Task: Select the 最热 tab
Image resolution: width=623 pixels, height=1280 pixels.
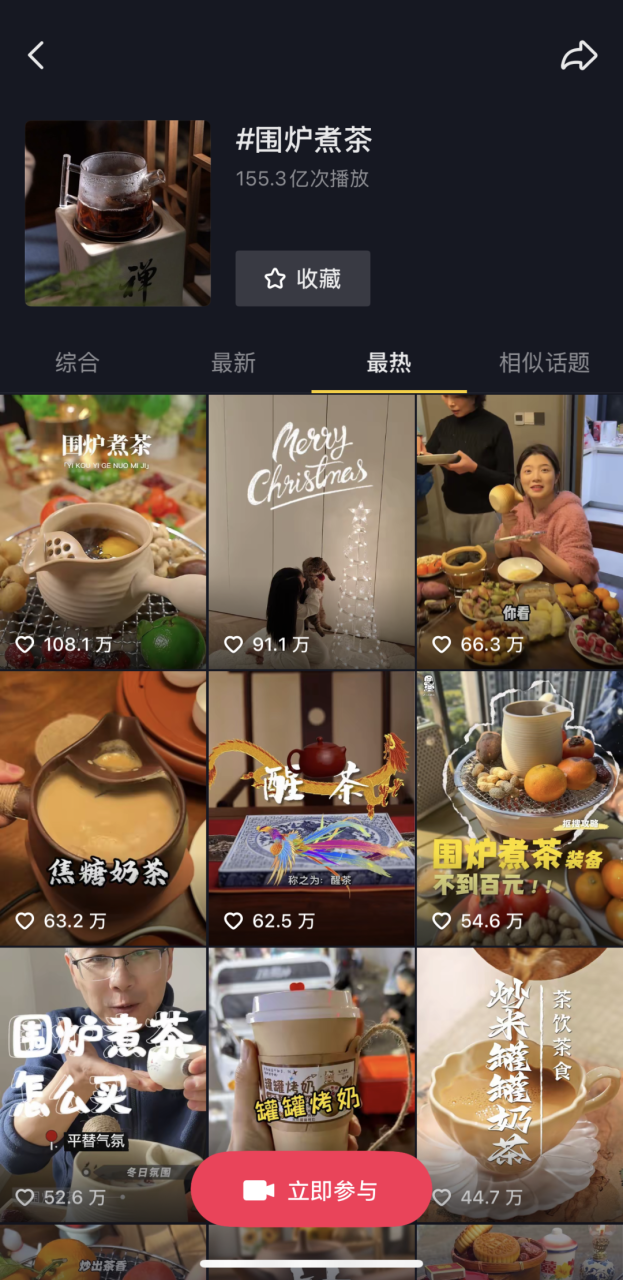Action: pyautogui.click(x=389, y=362)
